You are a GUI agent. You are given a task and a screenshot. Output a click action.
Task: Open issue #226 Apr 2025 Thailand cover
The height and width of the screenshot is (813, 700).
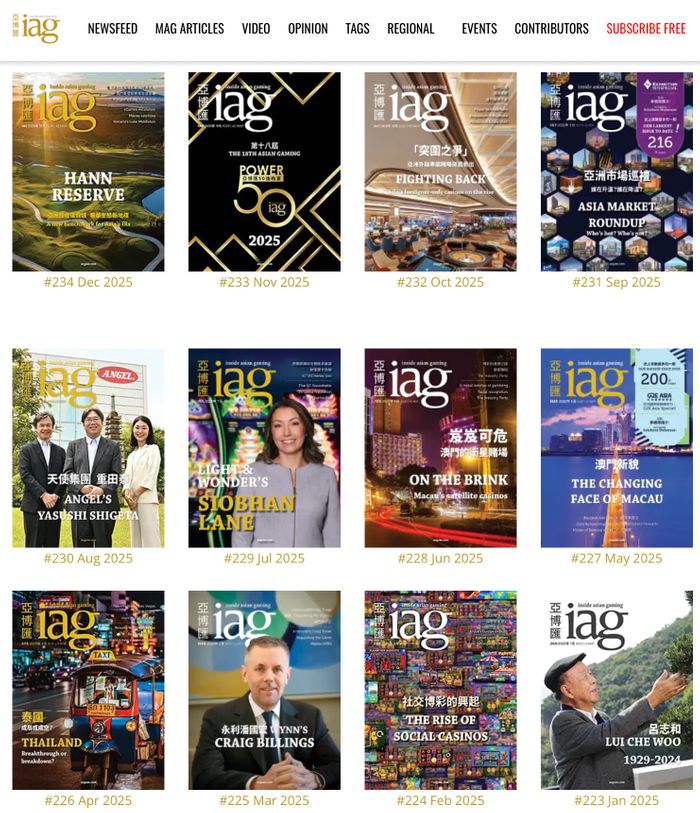88,690
